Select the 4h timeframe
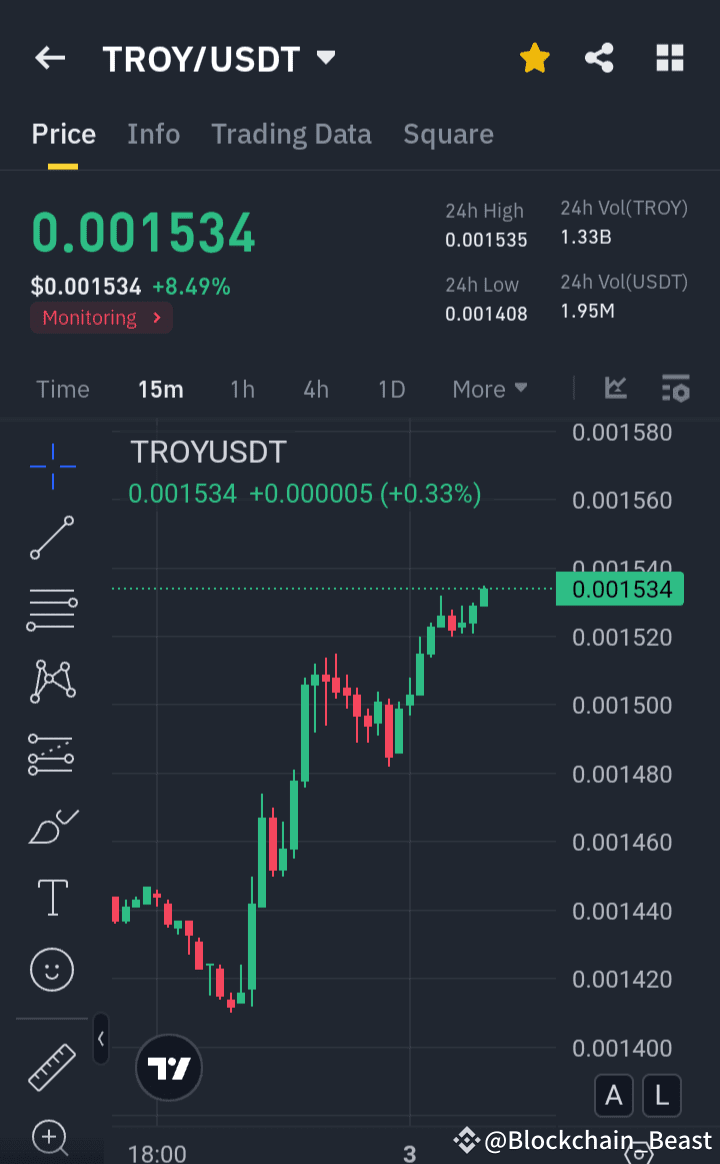 315,389
